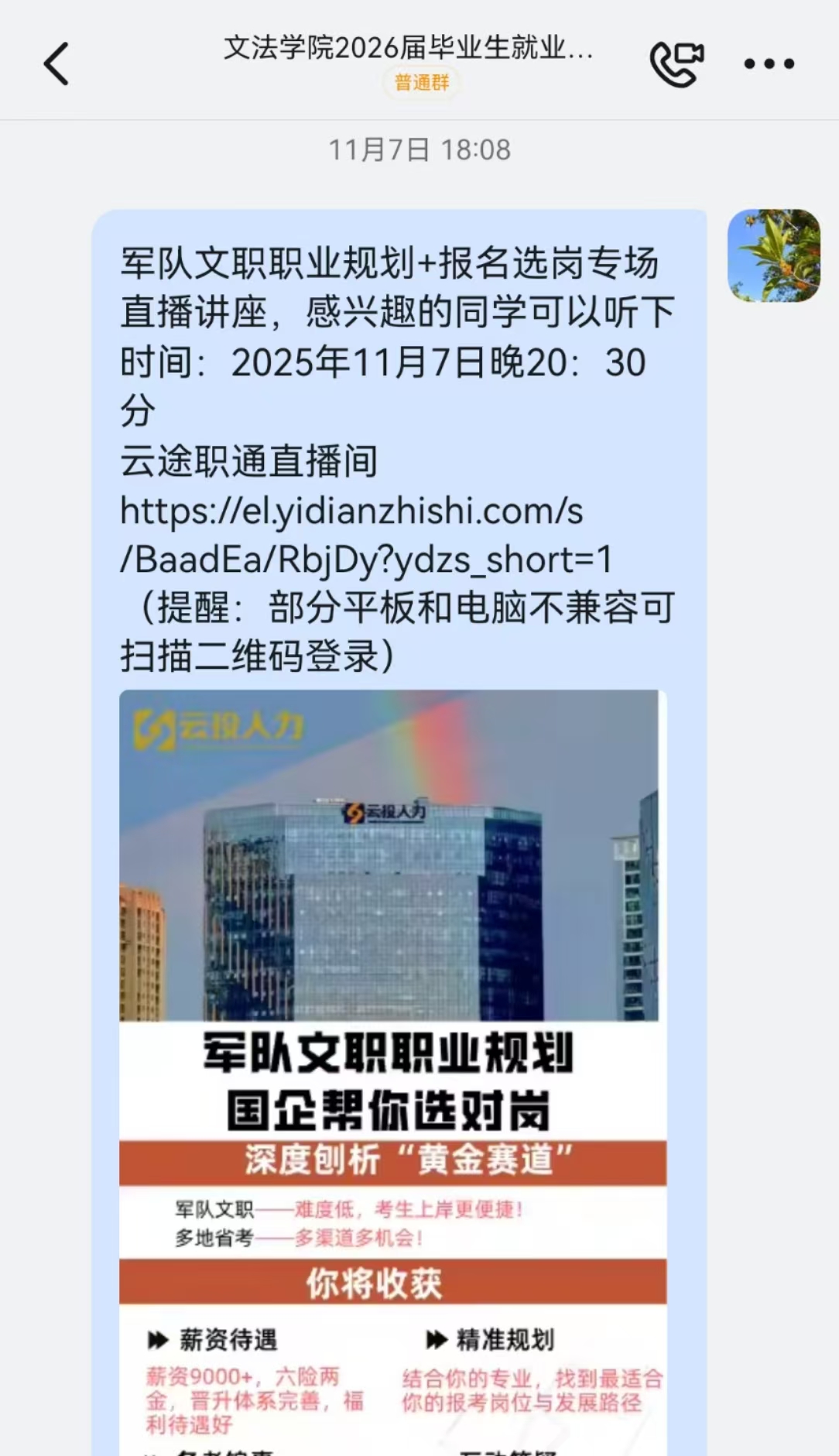Go back from the group chat
The image size is (839, 1456).
[56, 63]
